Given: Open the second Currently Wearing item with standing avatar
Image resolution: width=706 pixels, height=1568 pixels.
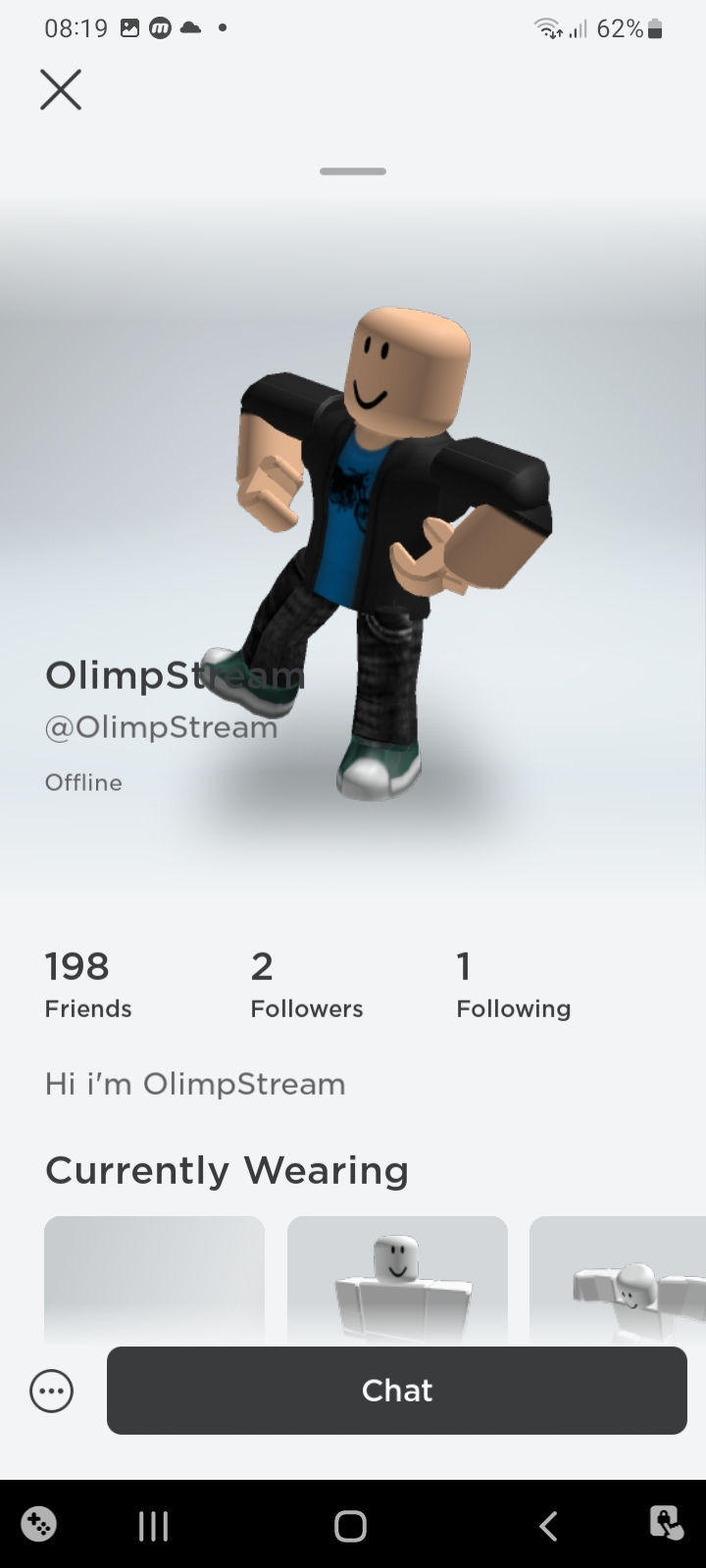Looking at the screenshot, I should [x=397, y=1280].
